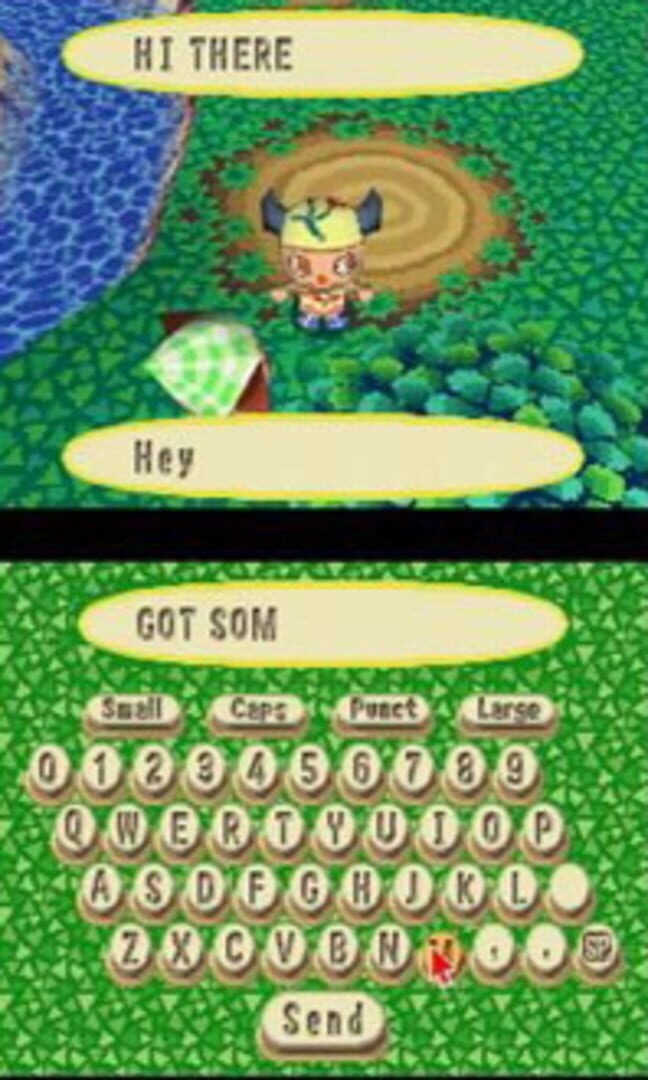Screen dimensions: 648x1080
Task: Tap the letter A key
Action: [102, 888]
